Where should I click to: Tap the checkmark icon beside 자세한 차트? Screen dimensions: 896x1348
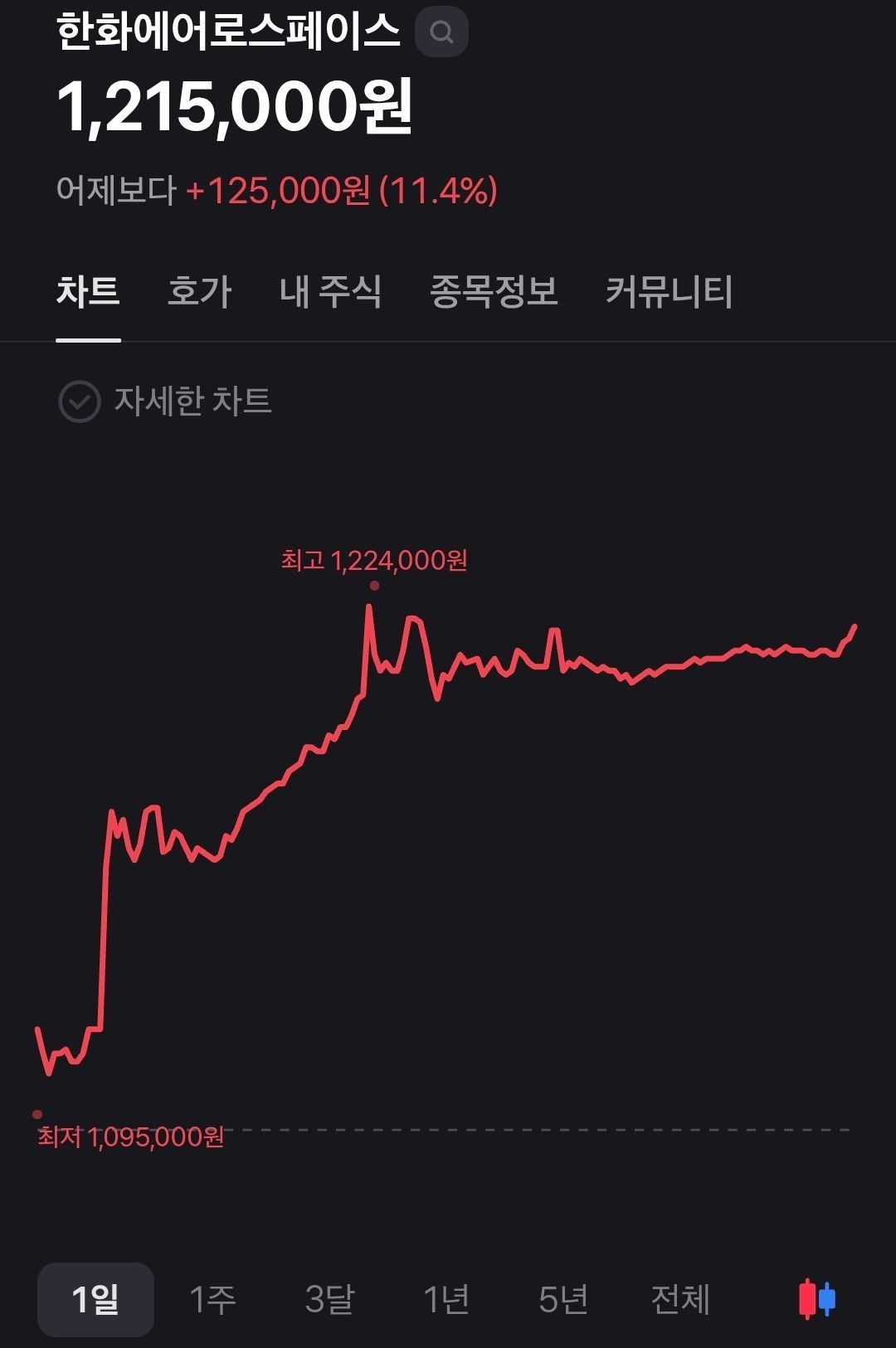(79, 401)
